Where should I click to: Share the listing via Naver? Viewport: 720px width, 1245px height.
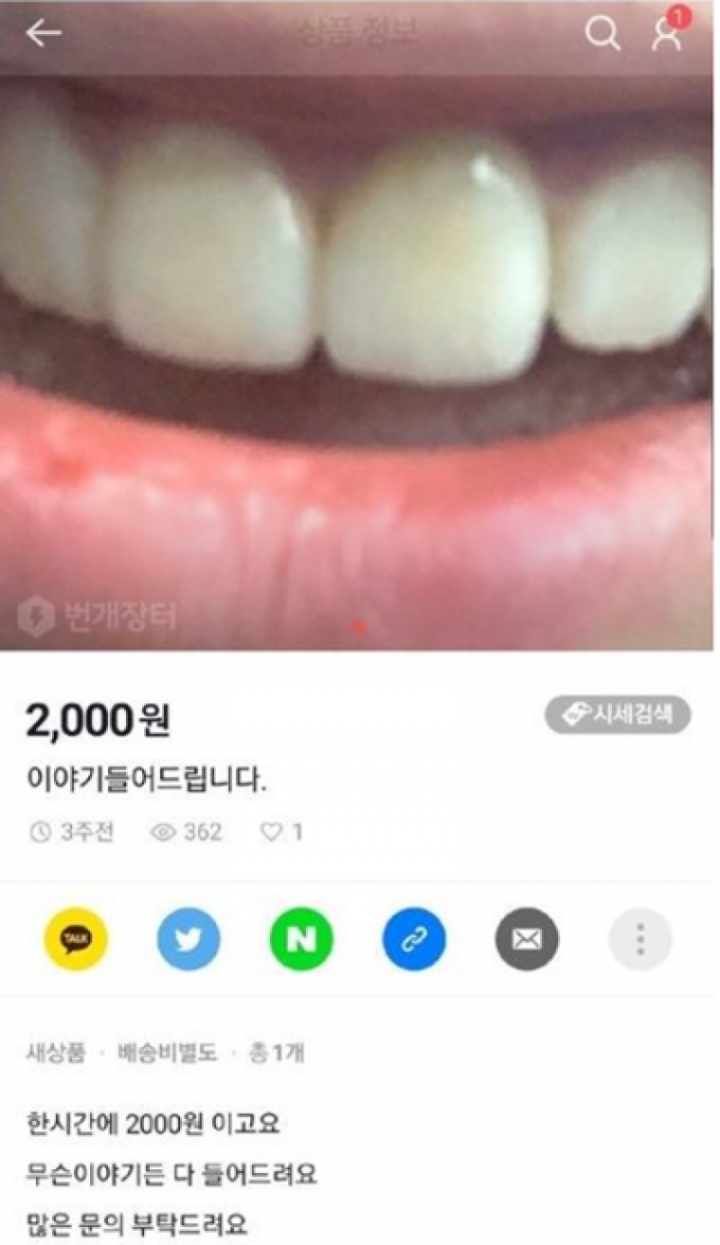pos(302,940)
